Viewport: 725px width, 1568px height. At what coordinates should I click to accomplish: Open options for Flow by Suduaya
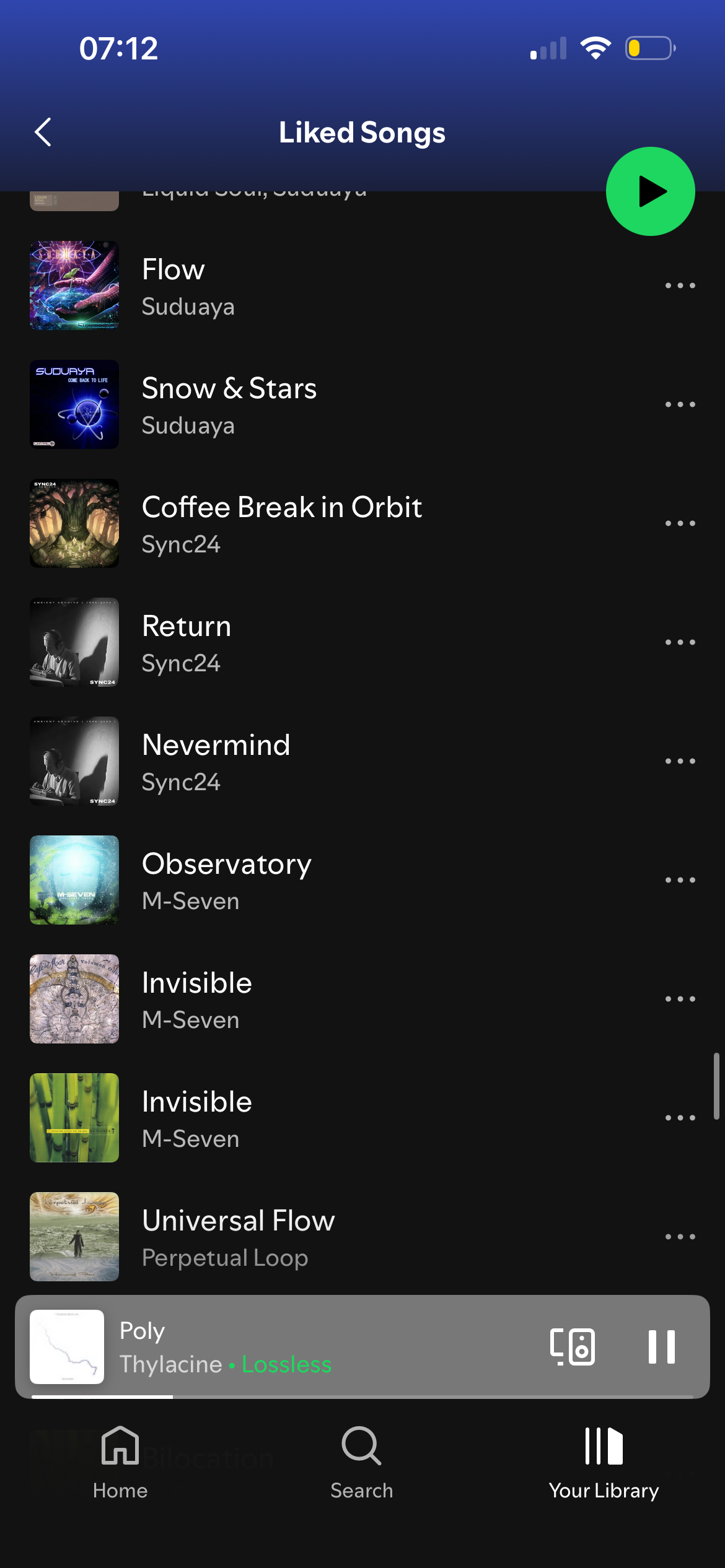680,286
